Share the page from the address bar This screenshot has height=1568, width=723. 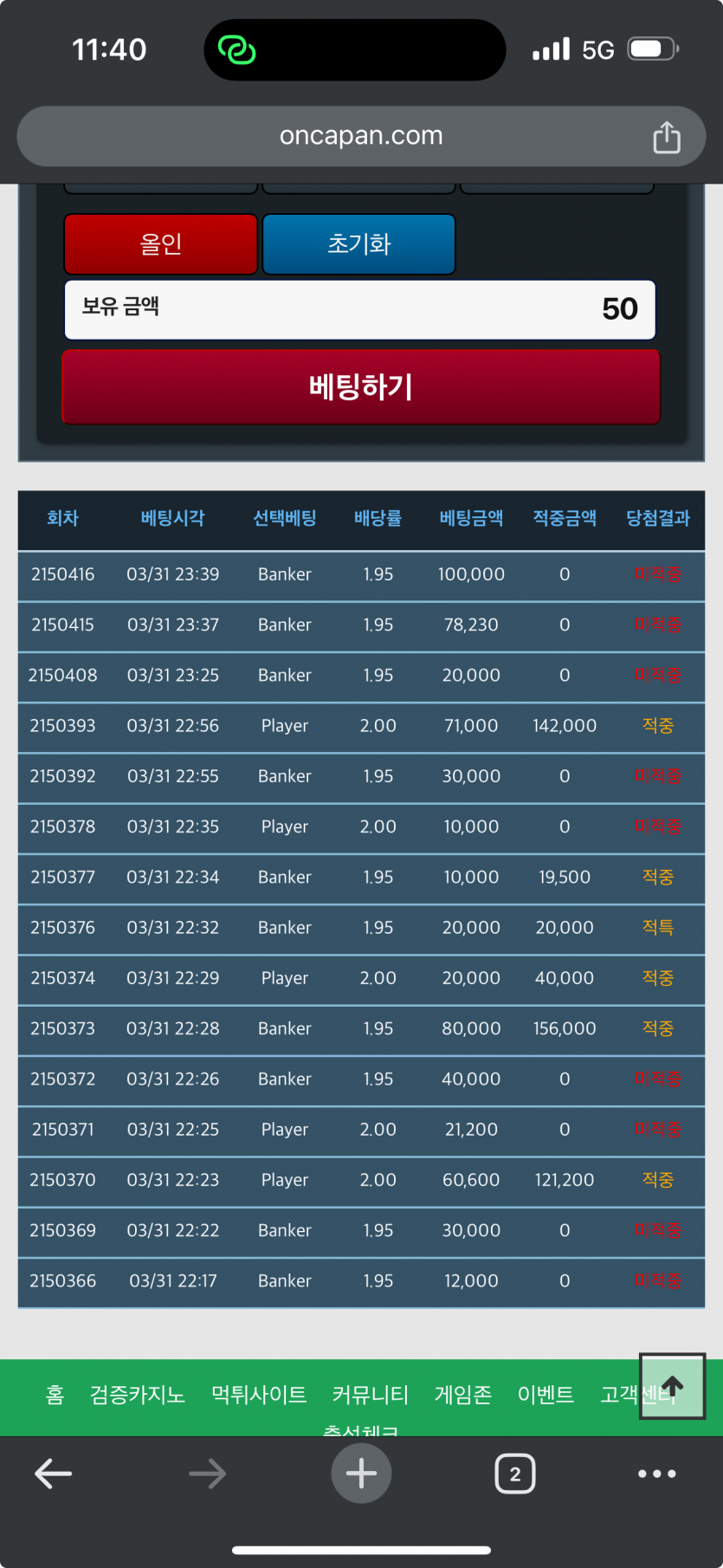click(666, 137)
